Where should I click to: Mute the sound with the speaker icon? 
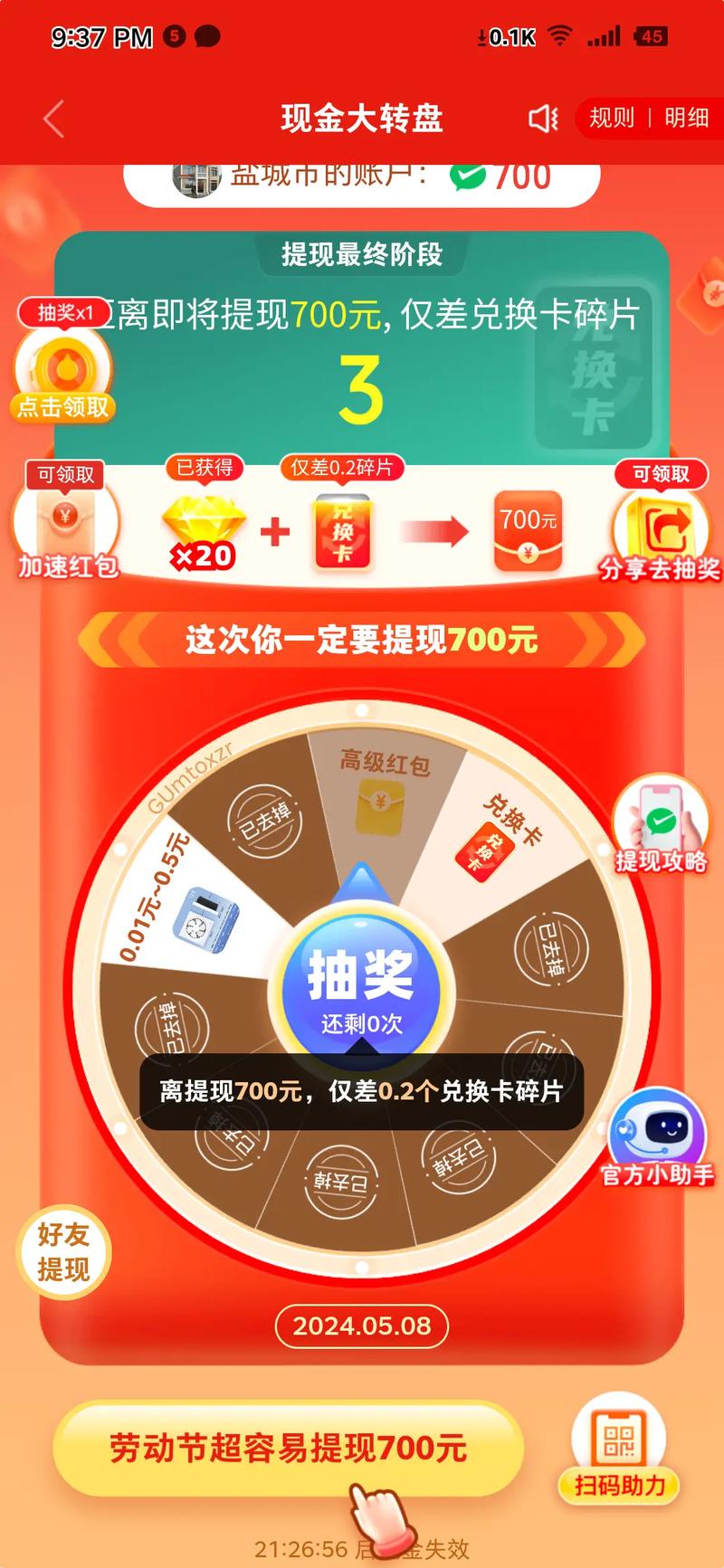point(542,119)
